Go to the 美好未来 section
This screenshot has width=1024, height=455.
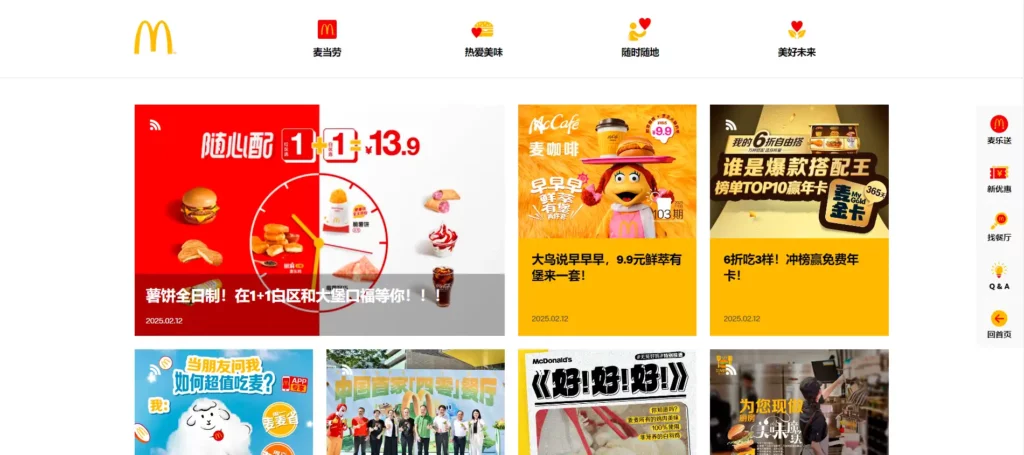(x=796, y=38)
